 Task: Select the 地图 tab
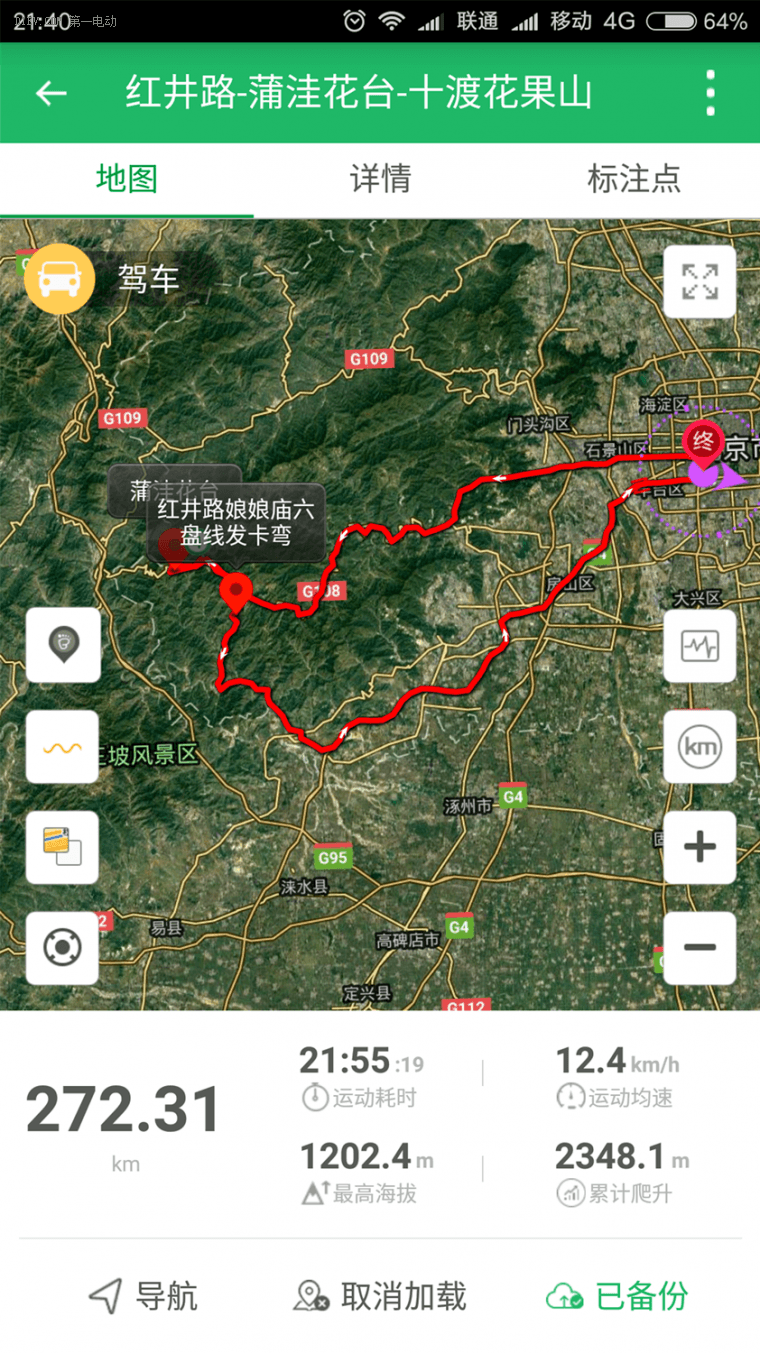[x=127, y=180]
